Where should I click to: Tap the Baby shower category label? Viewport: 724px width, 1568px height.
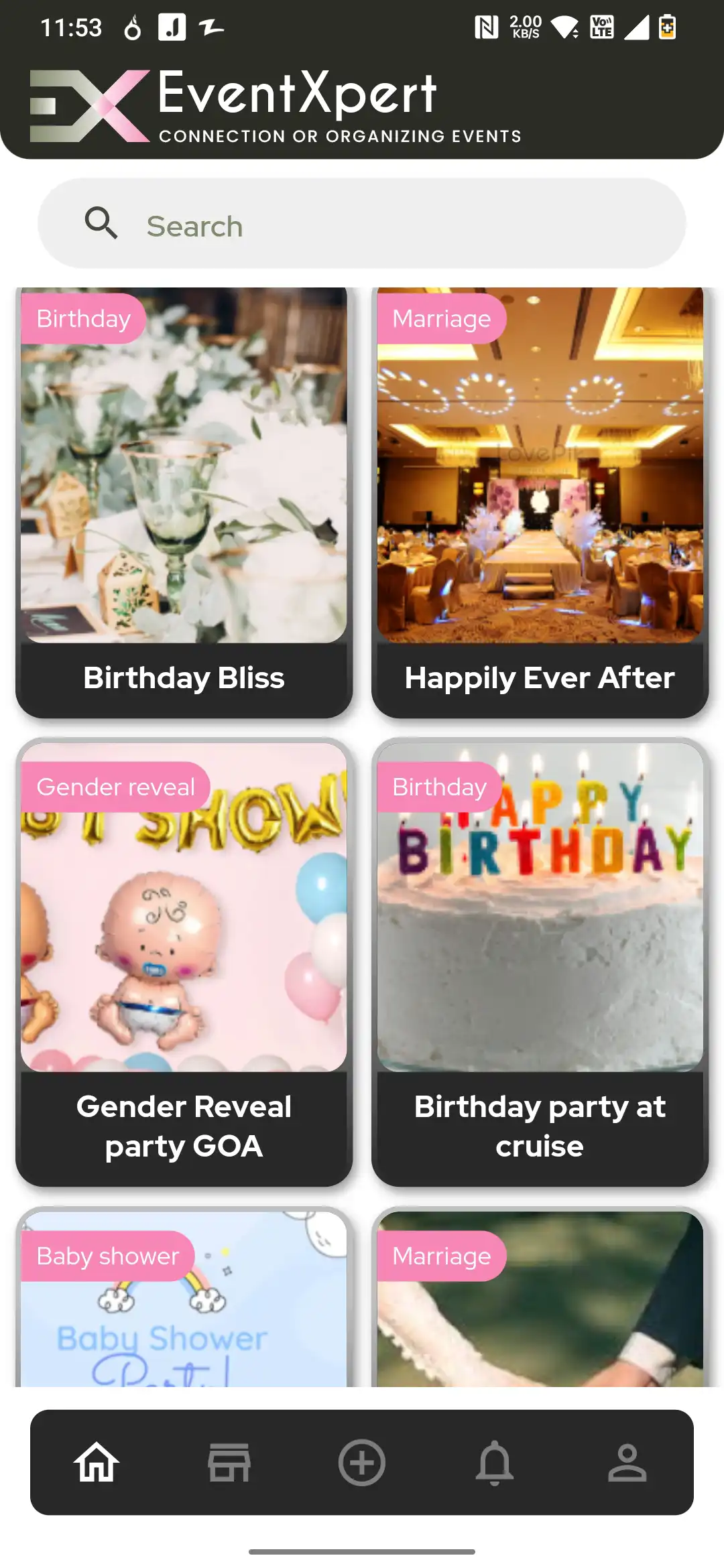[107, 1256]
